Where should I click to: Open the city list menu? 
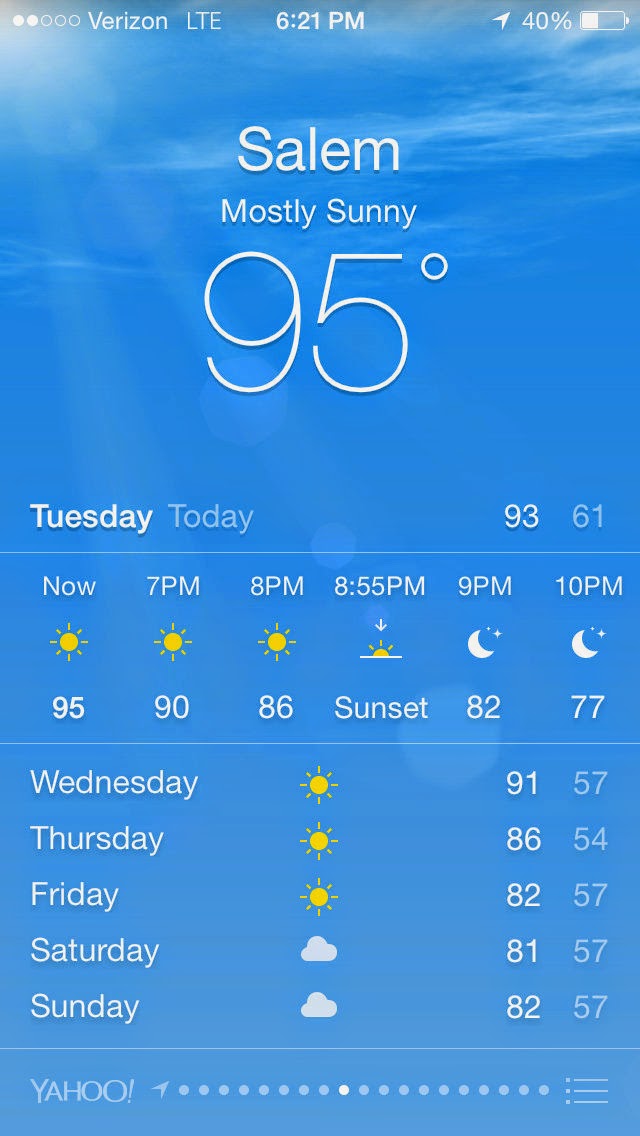tap(586, 1090)
